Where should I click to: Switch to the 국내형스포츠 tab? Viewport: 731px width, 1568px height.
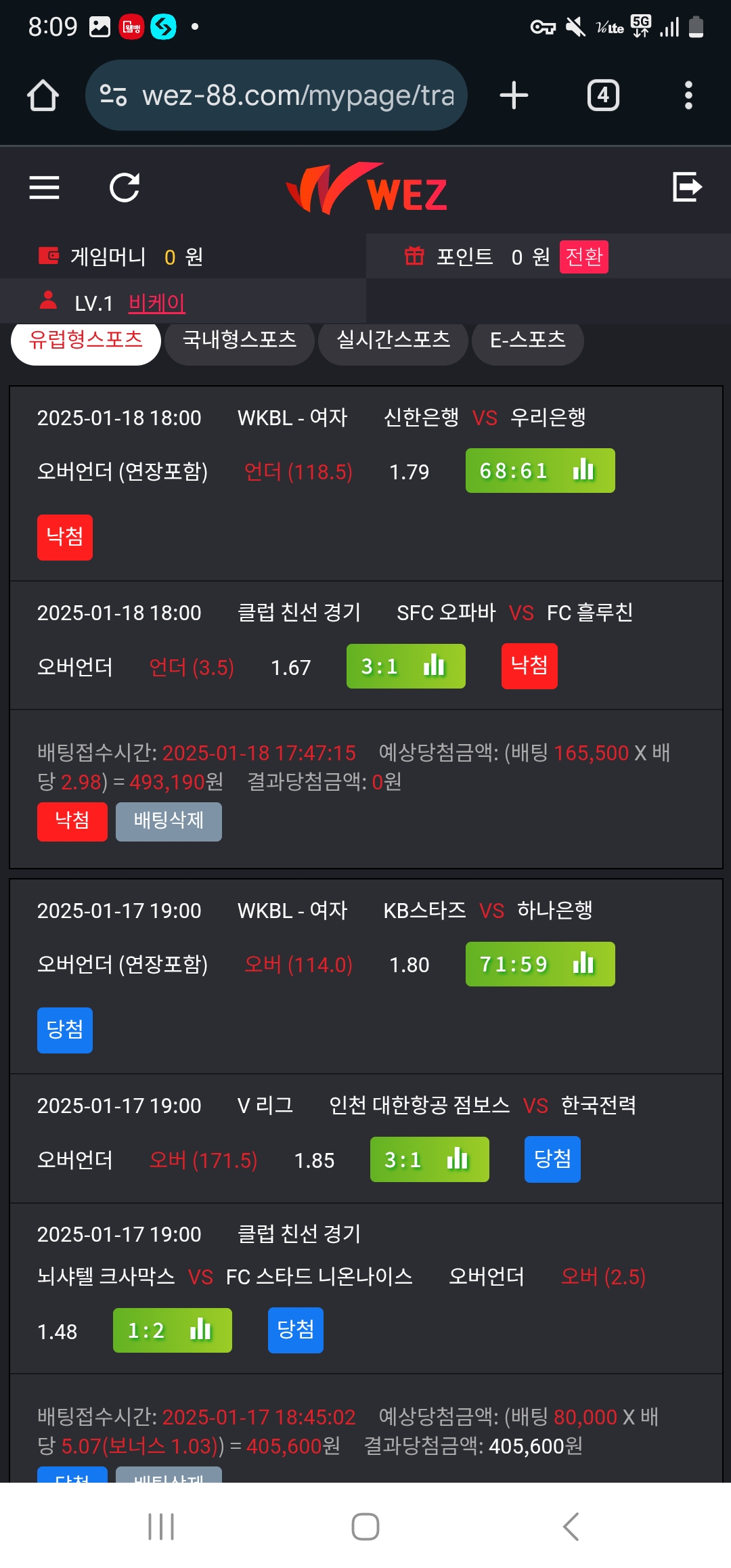[x=240, y=339]
